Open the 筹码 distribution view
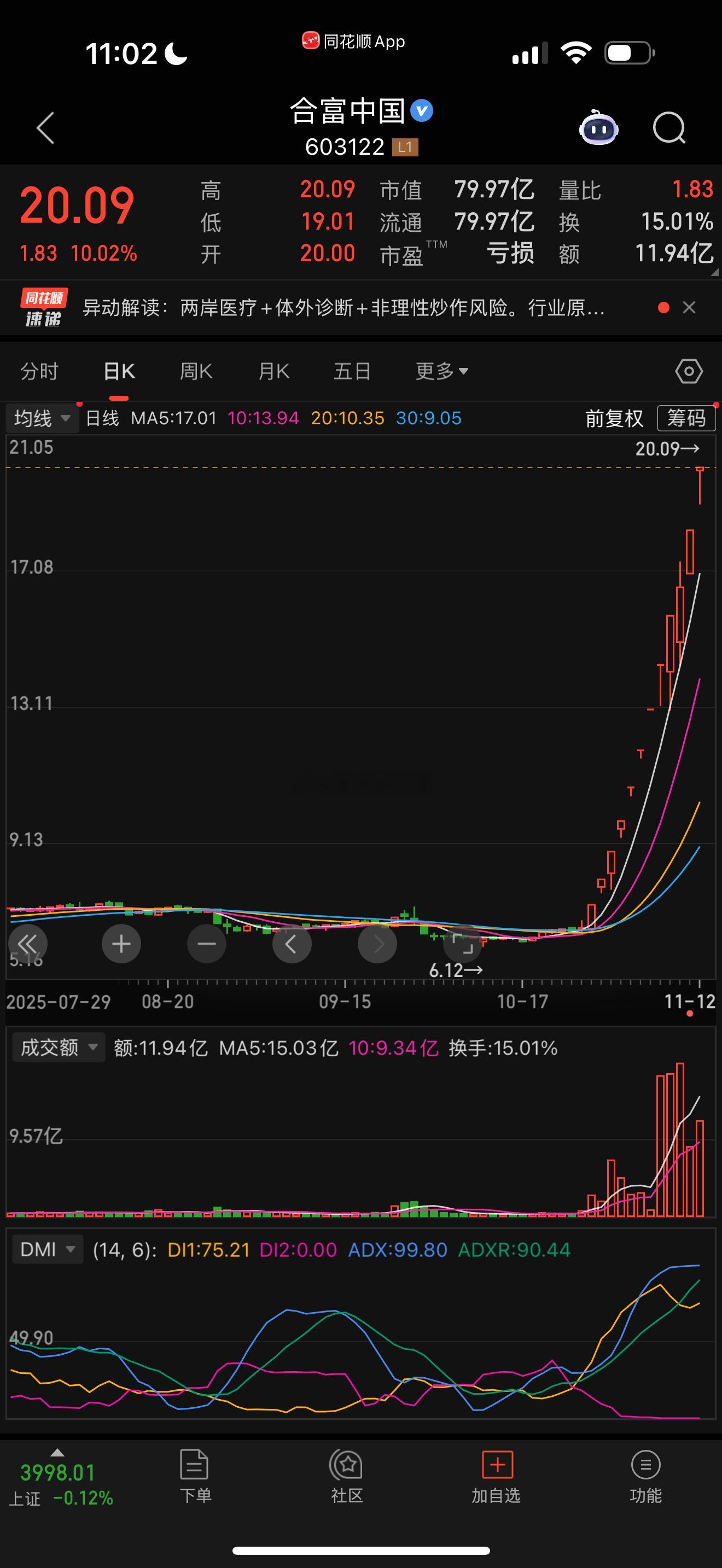Screen dimensions: 722x1568 pyautogui.click(x=686, y=418)
